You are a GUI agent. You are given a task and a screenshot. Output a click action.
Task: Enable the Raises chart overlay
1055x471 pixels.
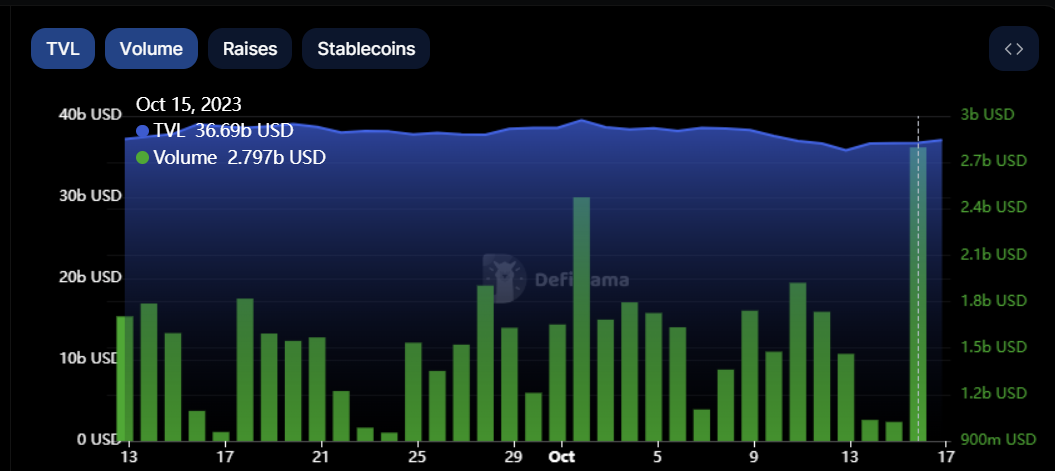tap(250, 48)
